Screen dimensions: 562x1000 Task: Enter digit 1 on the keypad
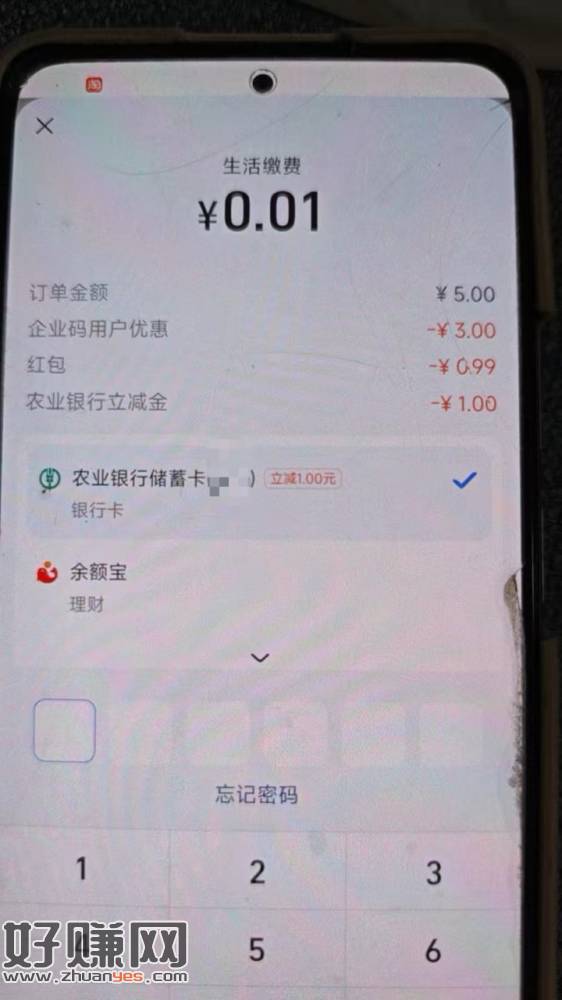point(82,869)
